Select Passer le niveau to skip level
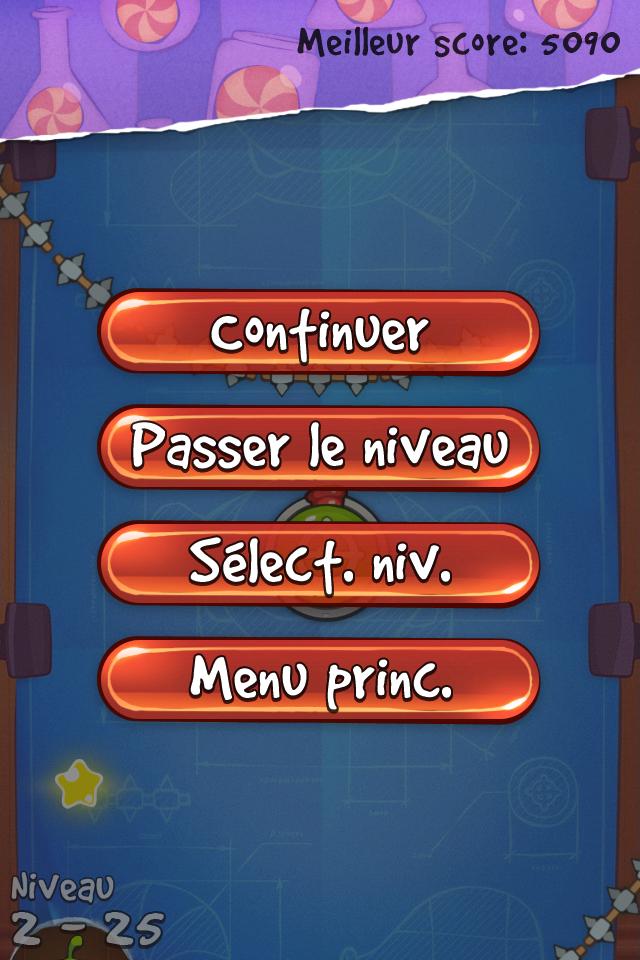 pos(319,448)
